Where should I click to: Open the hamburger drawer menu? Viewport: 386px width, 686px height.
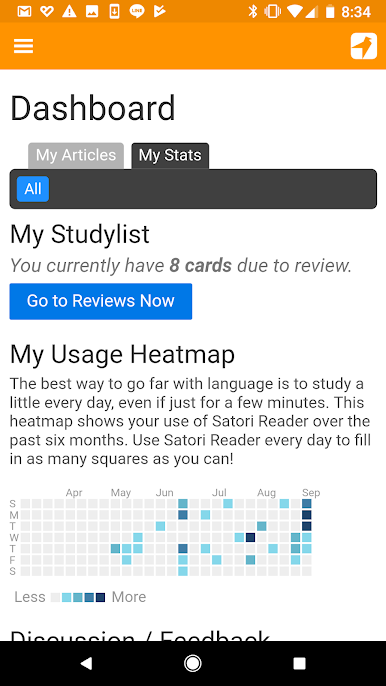pyautogui.click(x=23, y=46)
